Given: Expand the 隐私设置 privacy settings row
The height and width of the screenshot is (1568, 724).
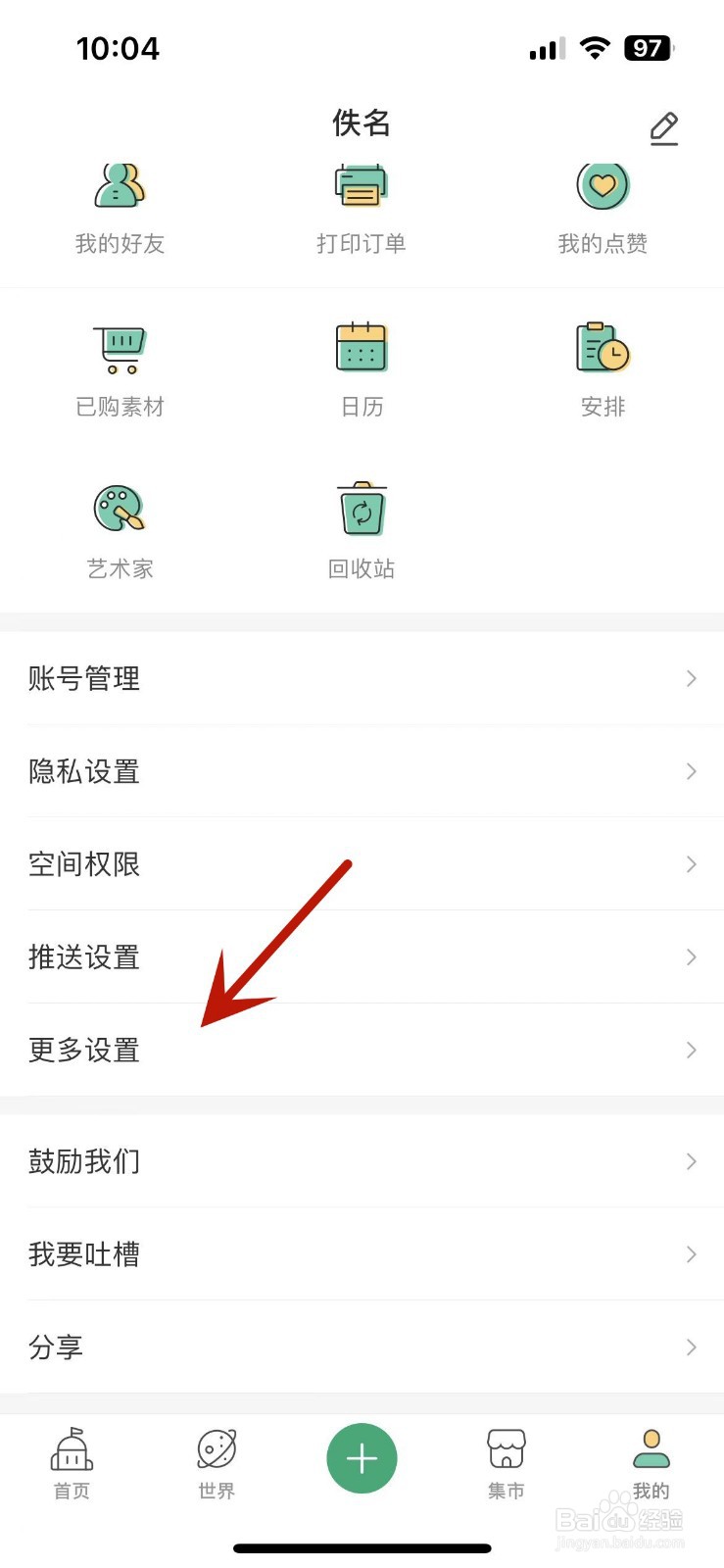Looking at the screenshot, I should [x=362, y=771].
